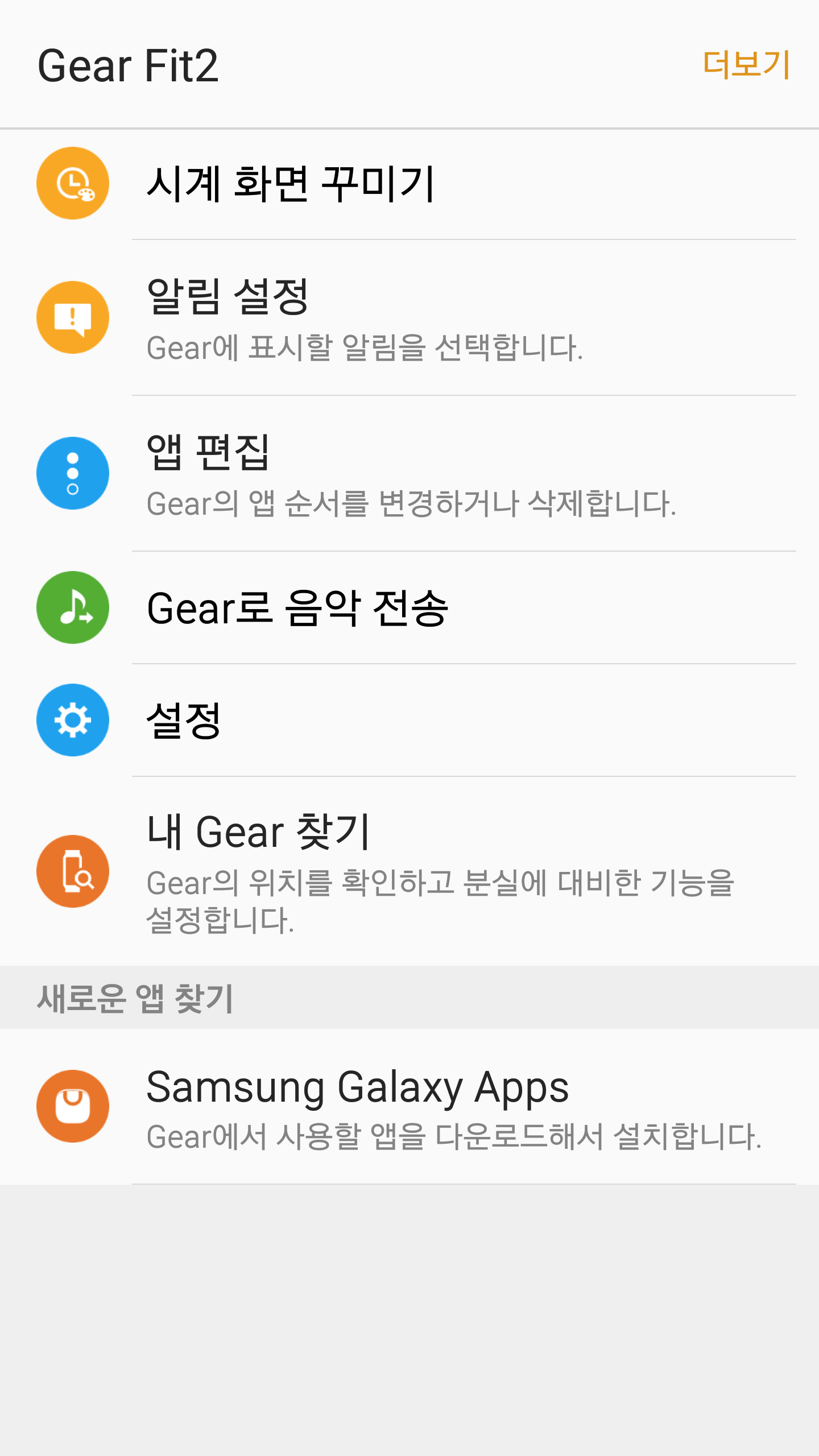This screenshot has width=819, height=1456.
Task: Open the Samsung Galaxy Apps store icon
Action: tap(72, 1105)
